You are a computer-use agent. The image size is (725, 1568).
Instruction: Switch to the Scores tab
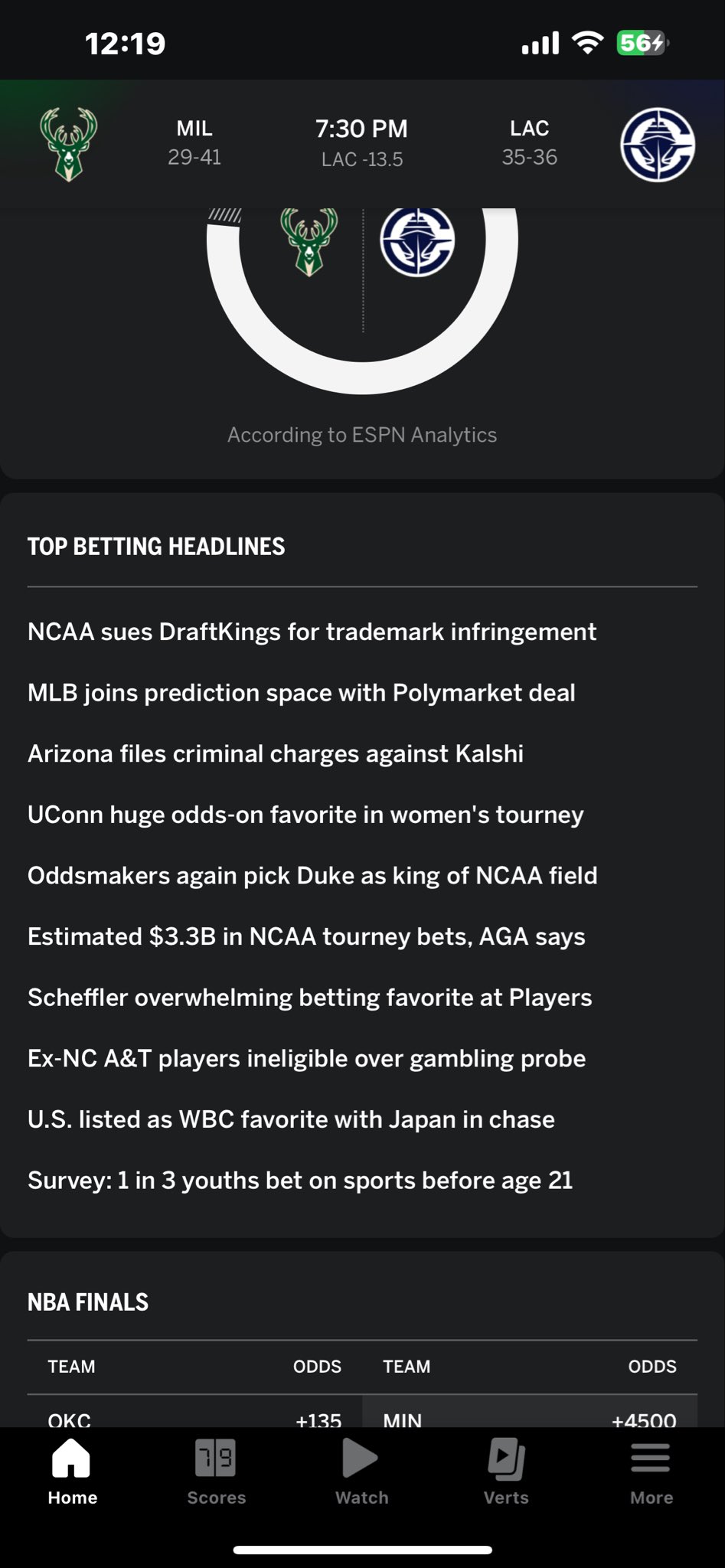[x=216, y=1472]
